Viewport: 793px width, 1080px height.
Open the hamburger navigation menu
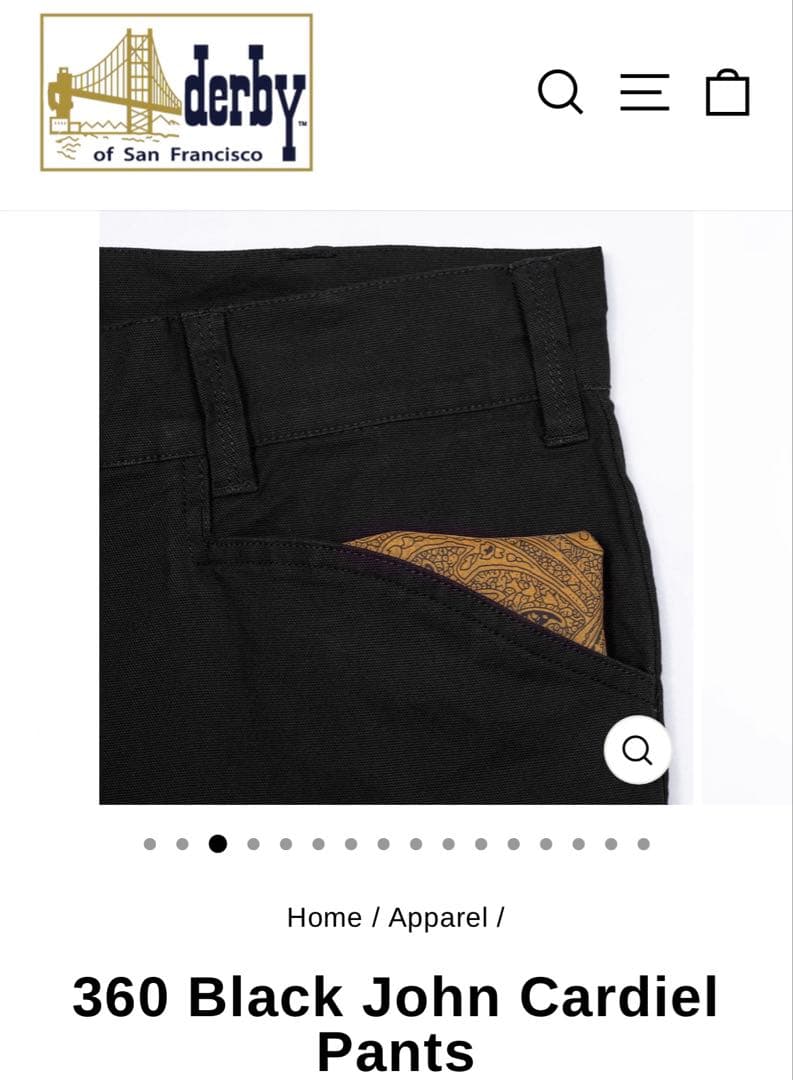644,93
